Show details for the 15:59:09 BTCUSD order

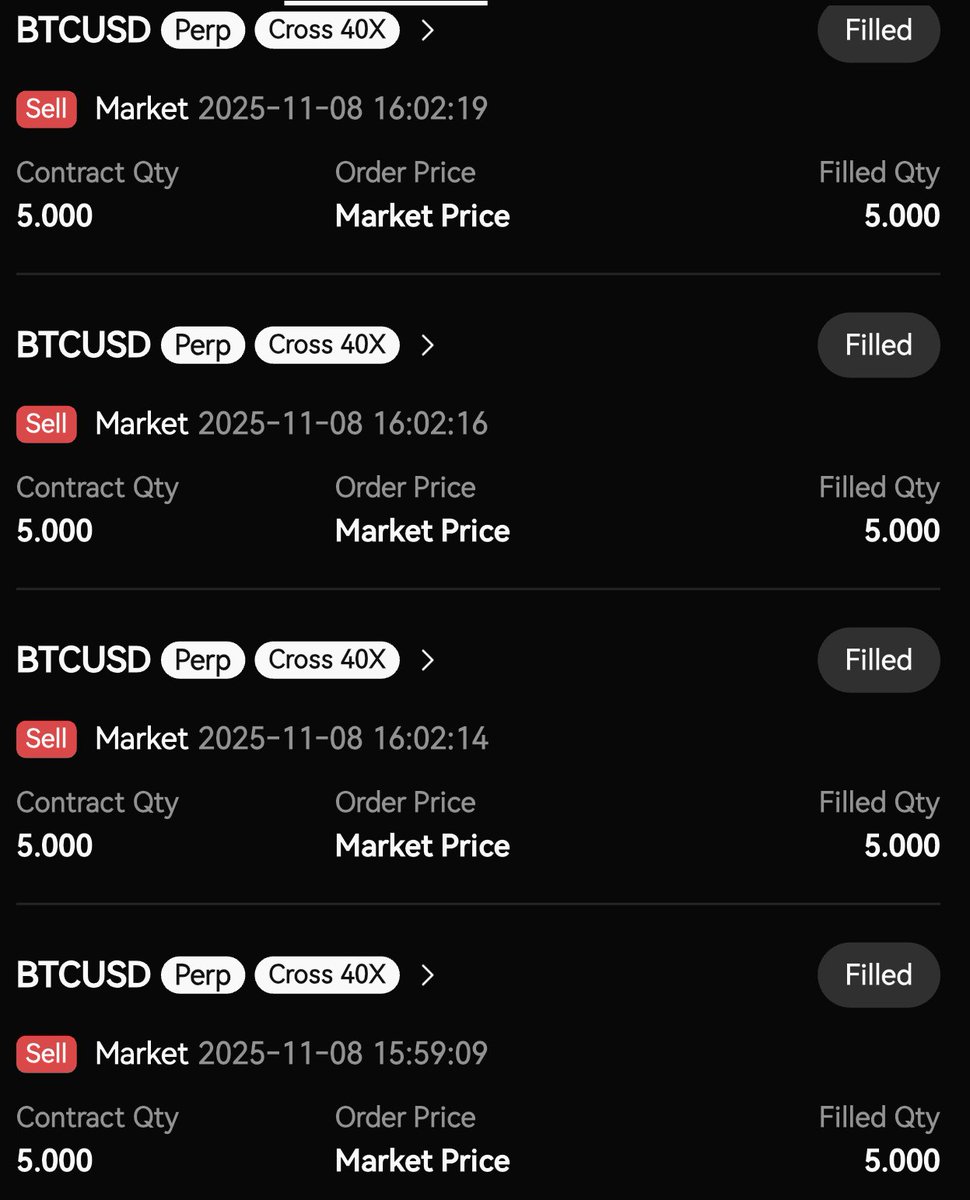pyautogui.click(x=428, y=976)
